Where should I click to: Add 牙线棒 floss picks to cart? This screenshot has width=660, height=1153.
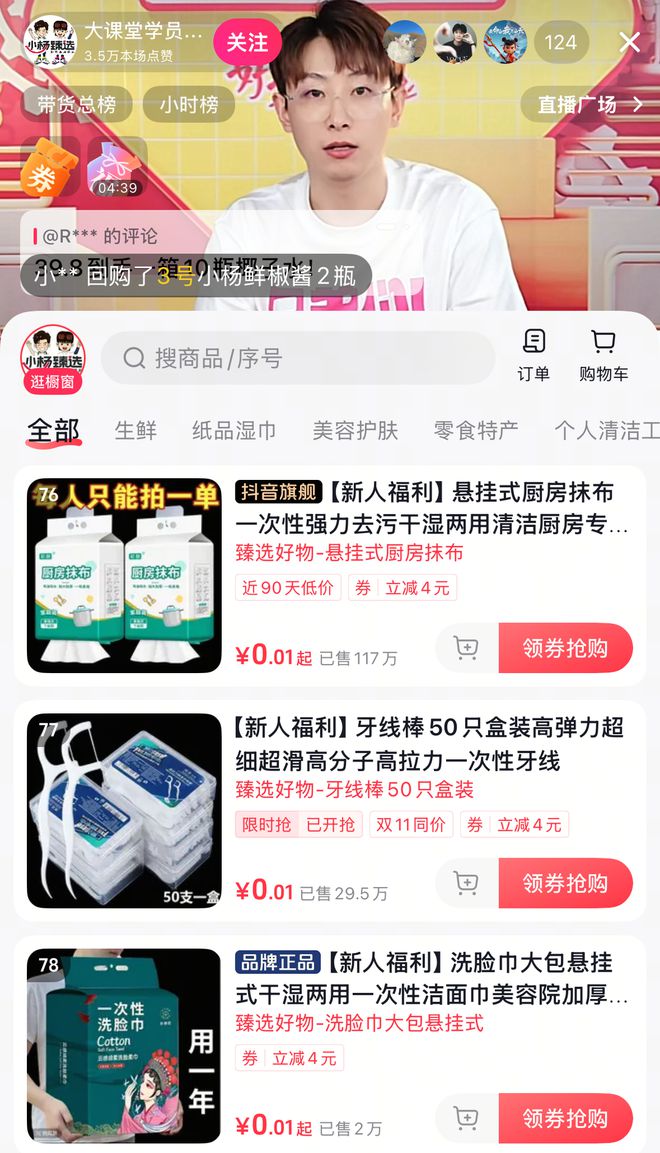(x=466, y=883)
